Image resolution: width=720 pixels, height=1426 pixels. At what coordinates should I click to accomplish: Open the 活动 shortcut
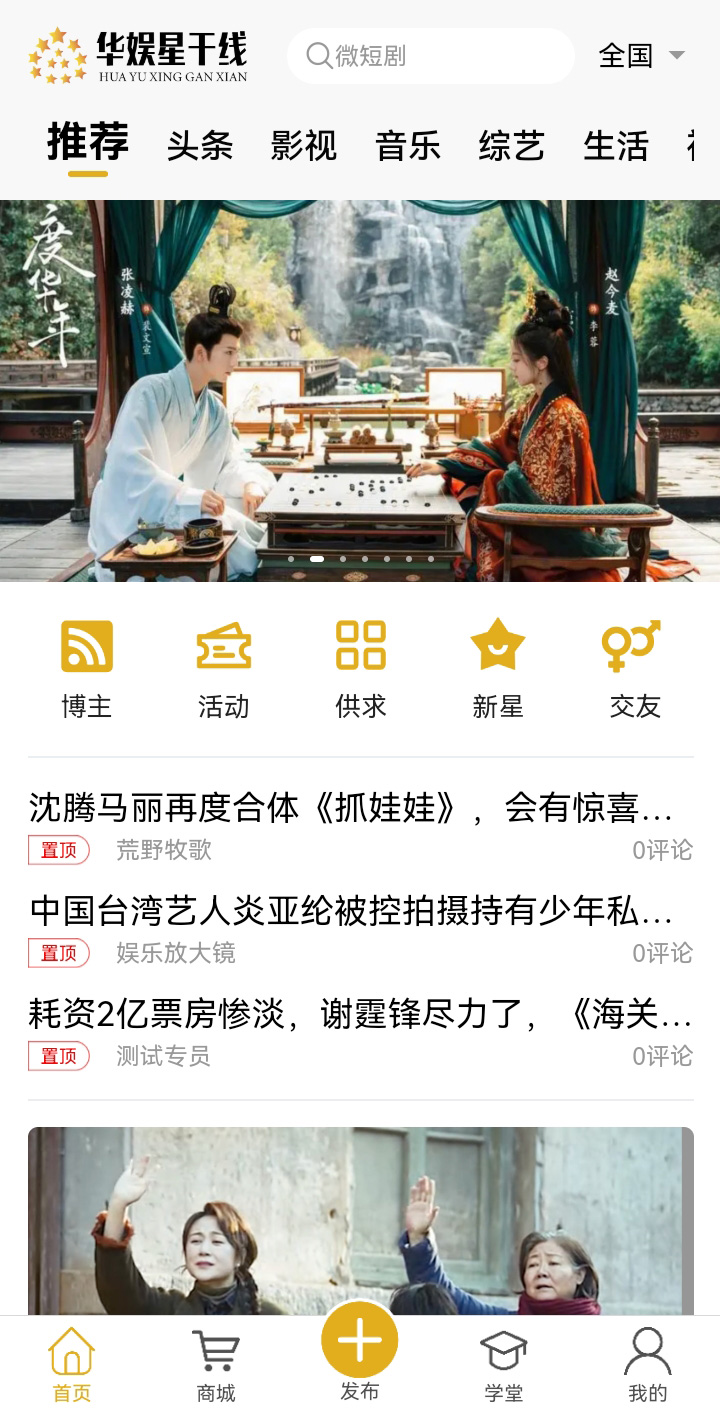coord(224,668)
